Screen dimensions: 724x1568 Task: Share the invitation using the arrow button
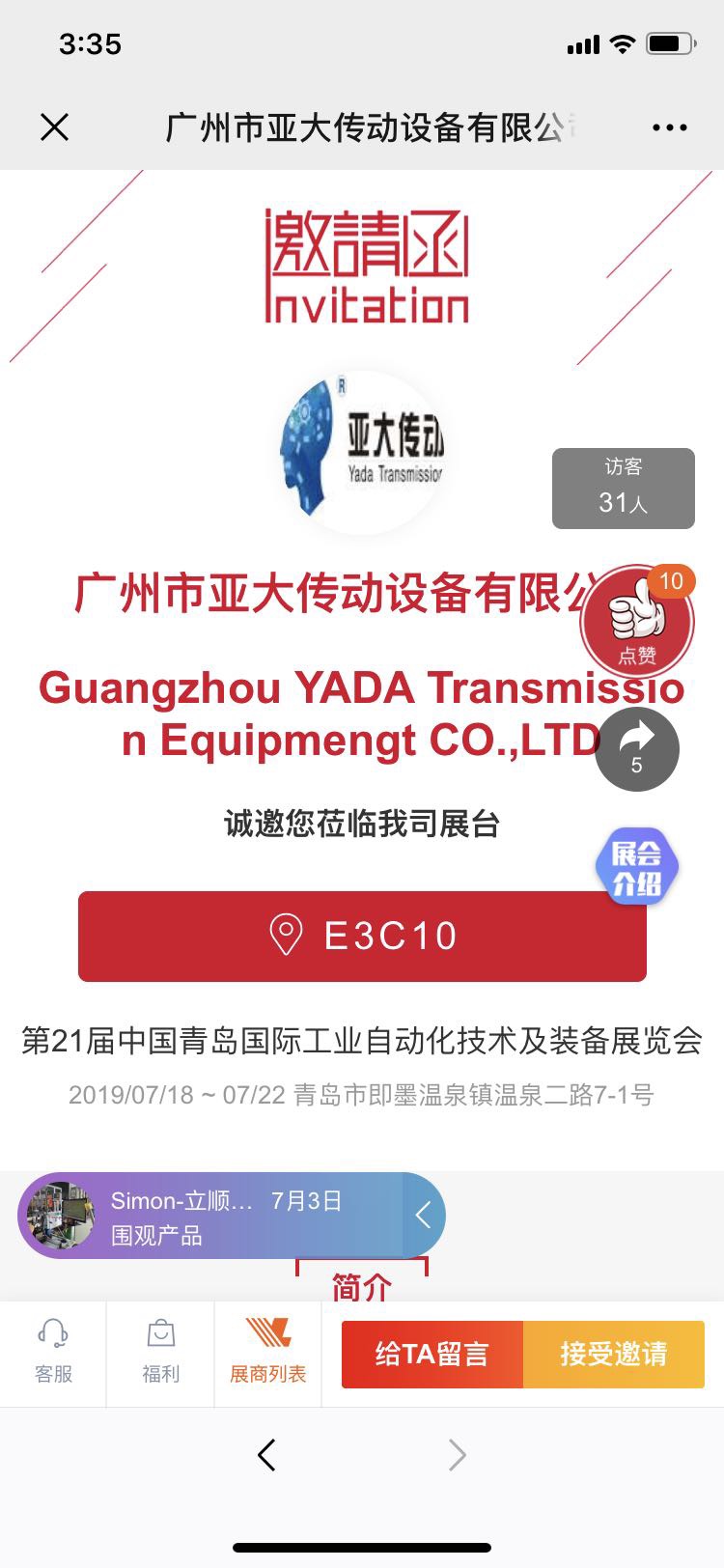coord(637,748)
